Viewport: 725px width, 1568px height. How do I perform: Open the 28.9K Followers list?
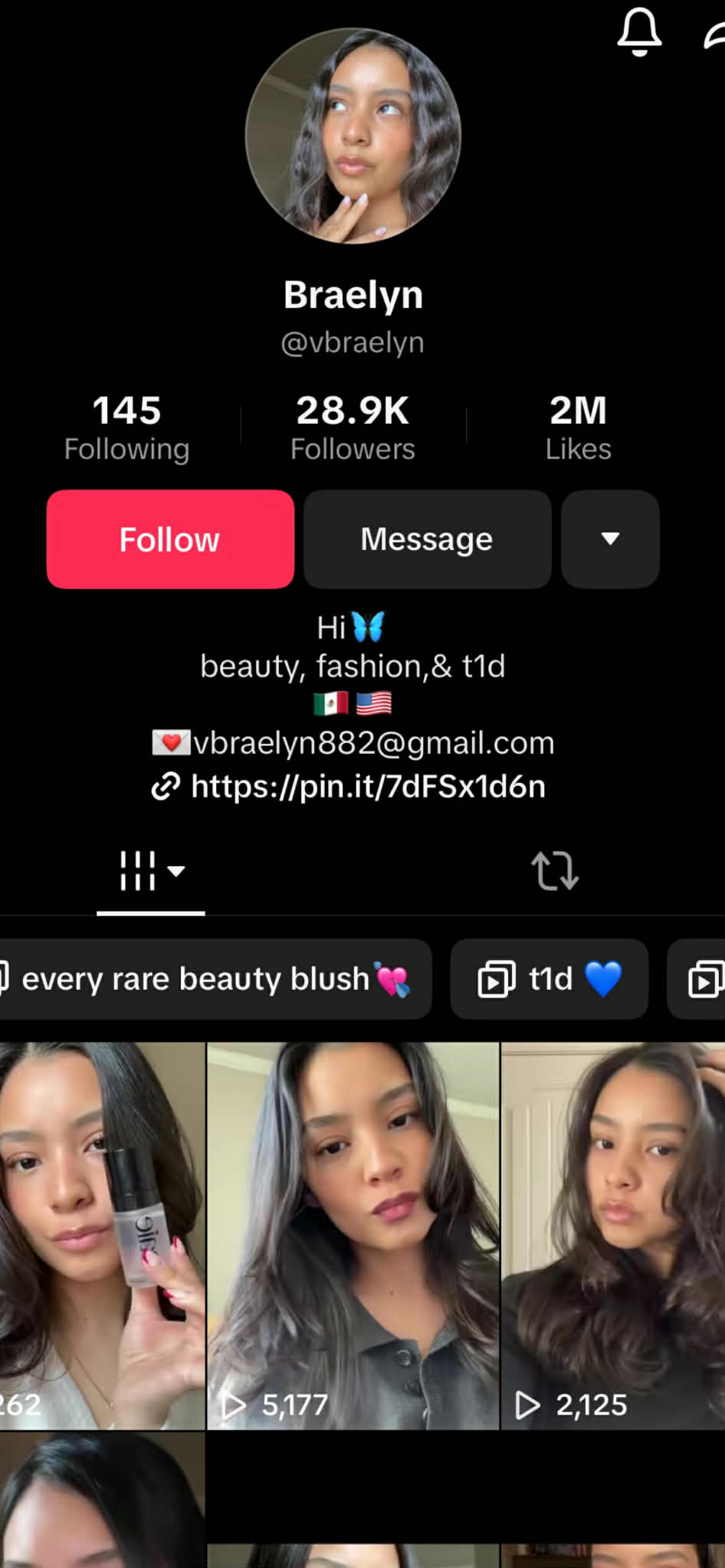(x=353, y=427)
